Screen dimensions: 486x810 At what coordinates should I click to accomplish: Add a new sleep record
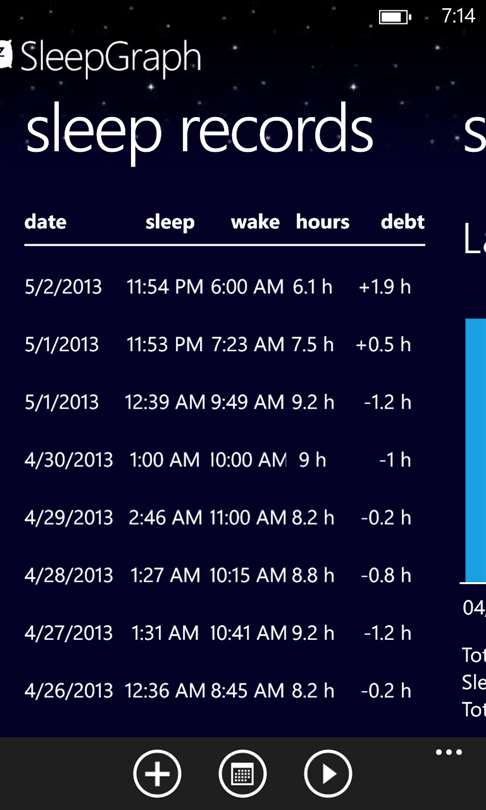coord(157,774)
